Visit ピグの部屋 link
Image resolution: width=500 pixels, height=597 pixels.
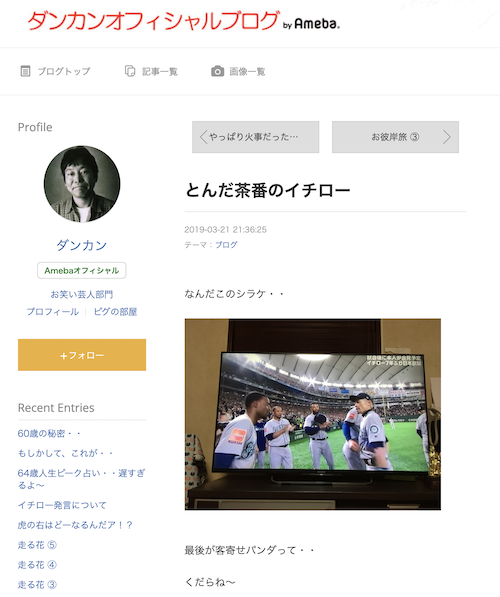[x=115, y=312]
